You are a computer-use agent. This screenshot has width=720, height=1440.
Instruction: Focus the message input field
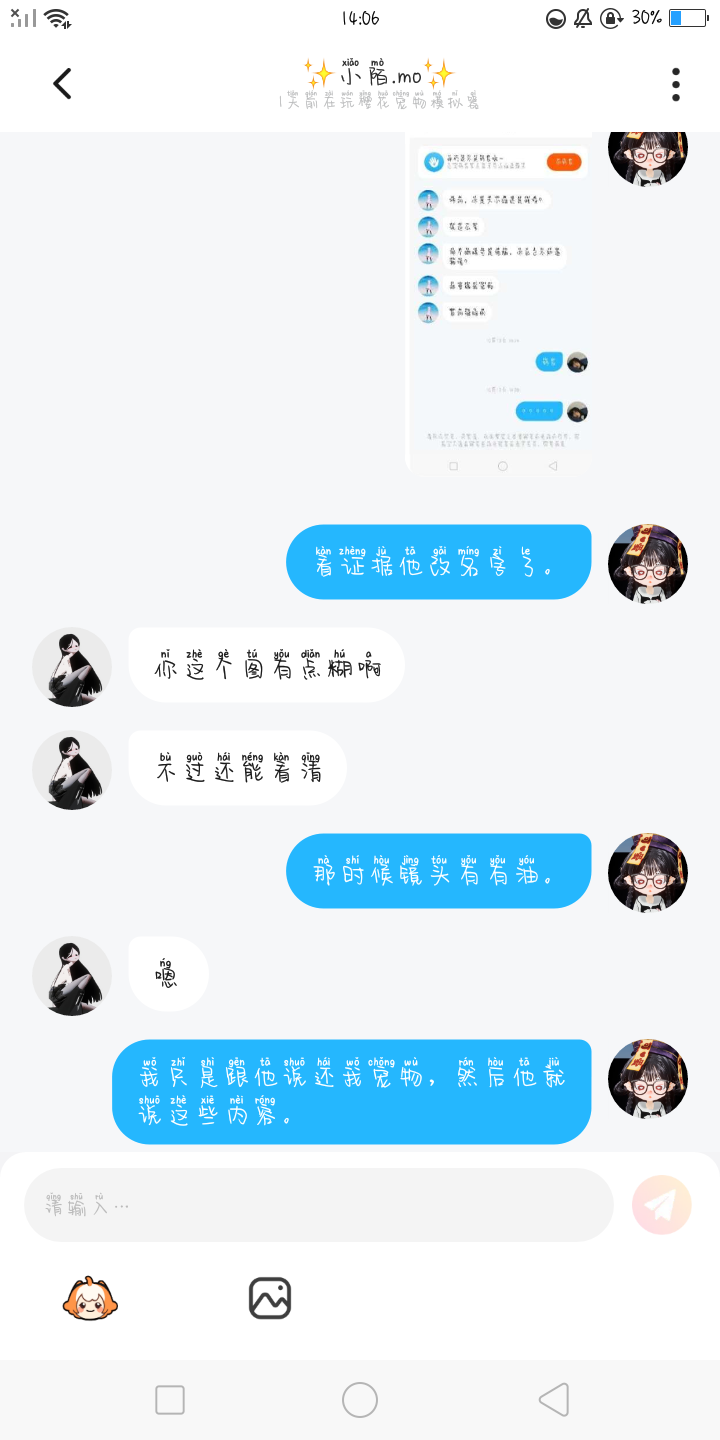tap(318, 1205)
